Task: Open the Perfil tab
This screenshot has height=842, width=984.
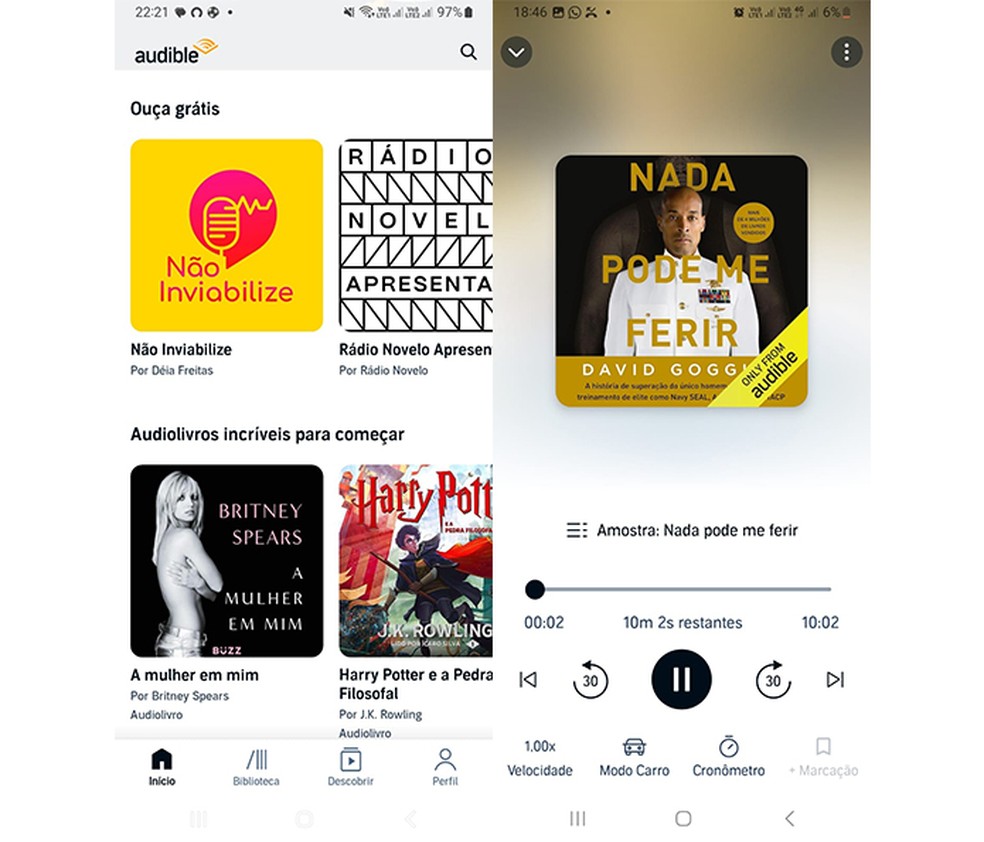Action: pyautogui.click(x=445, y=766)
